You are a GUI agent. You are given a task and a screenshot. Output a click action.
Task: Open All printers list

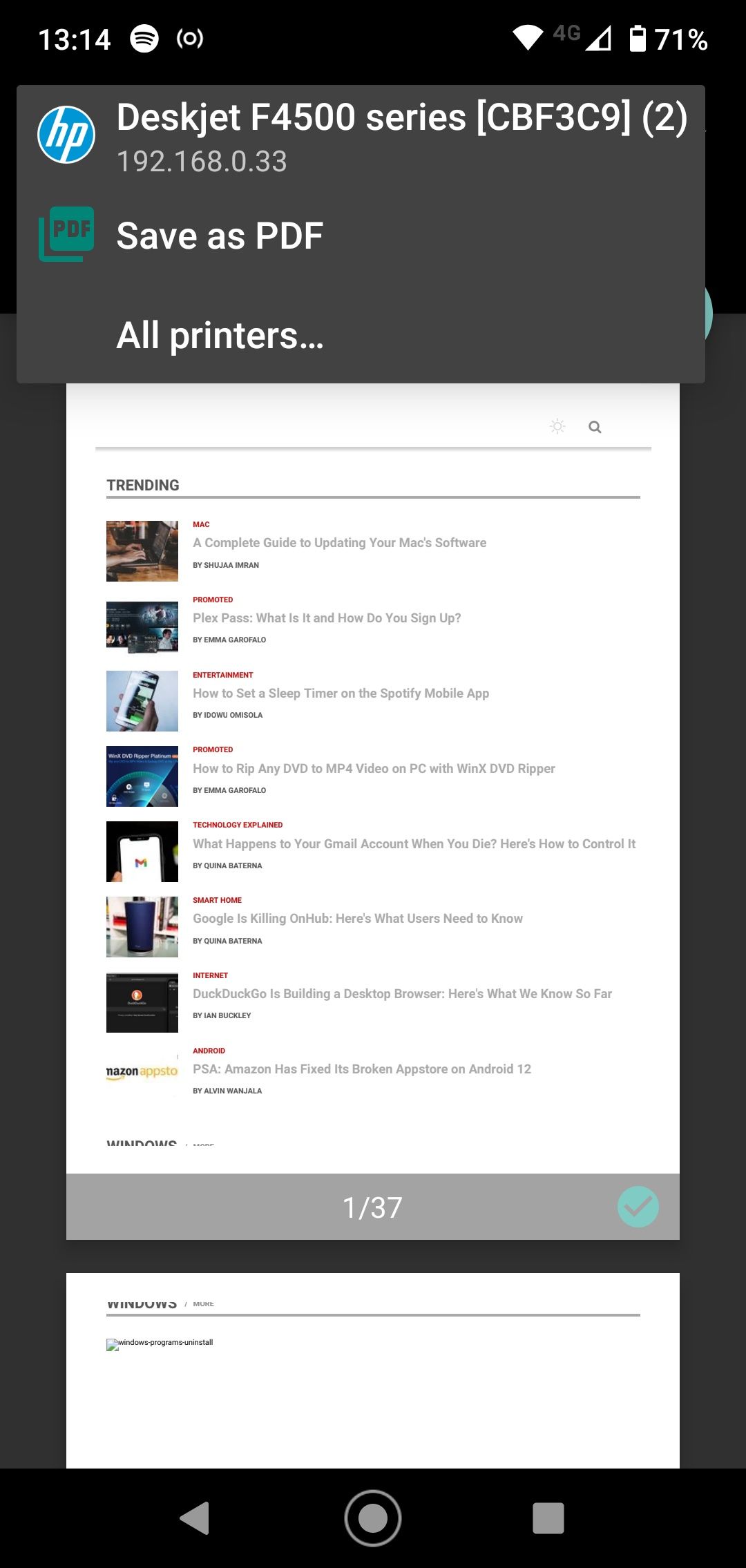(220, 336)
